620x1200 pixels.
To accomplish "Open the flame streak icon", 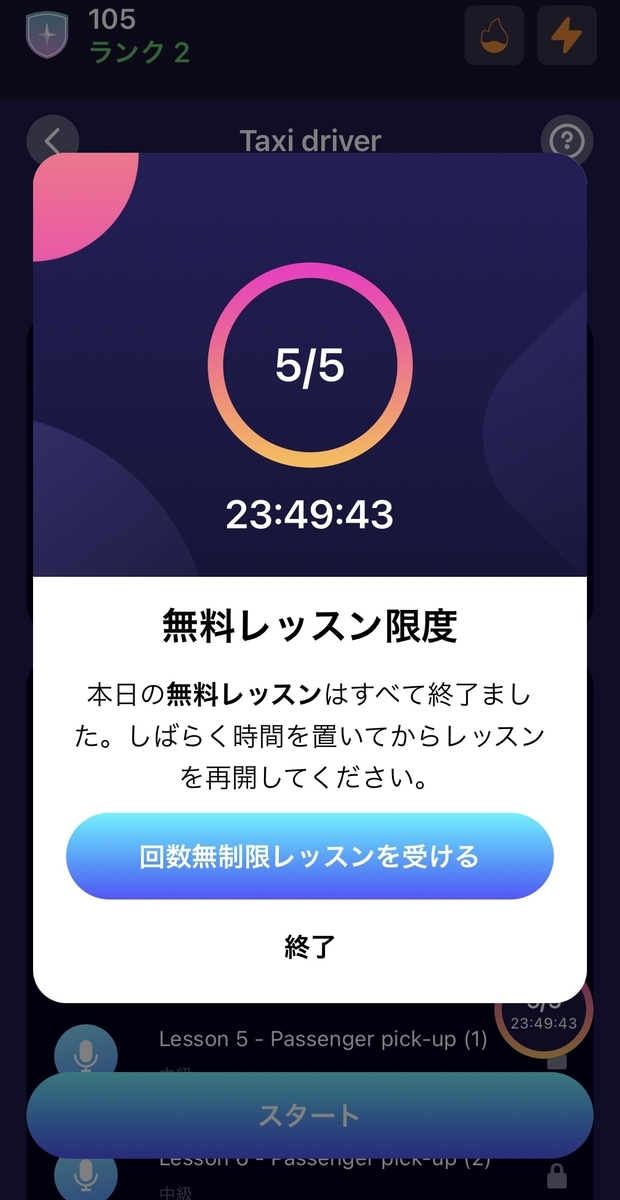I will click(494, 35).
